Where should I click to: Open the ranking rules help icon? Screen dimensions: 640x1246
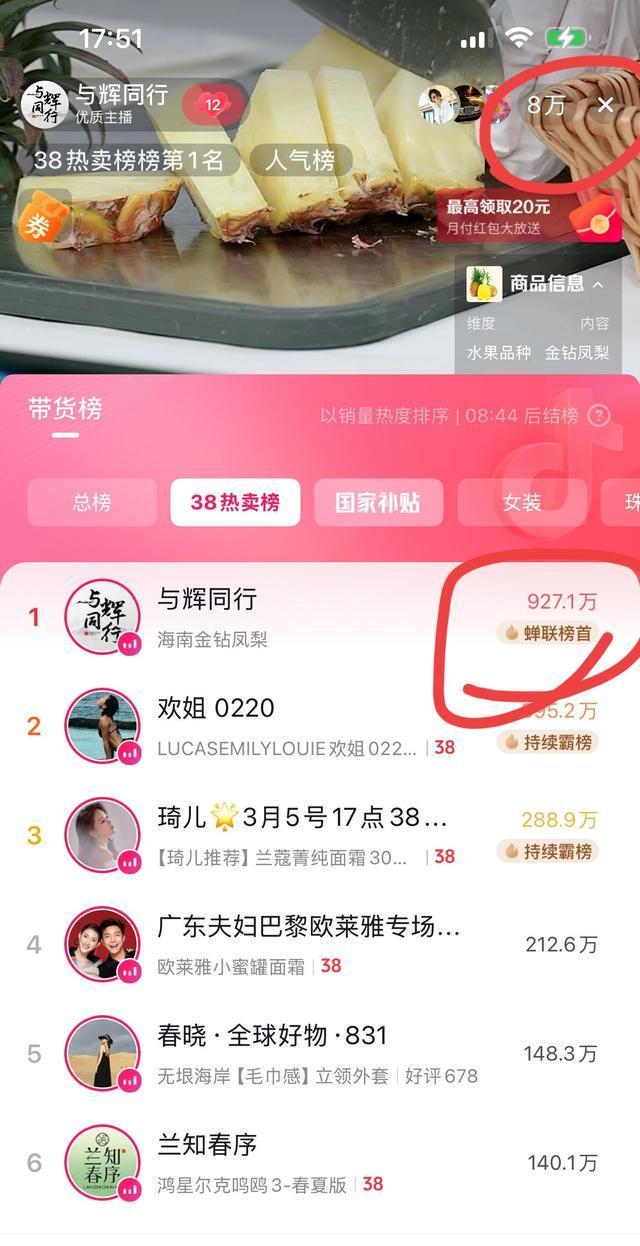click(x=599, y=415)
